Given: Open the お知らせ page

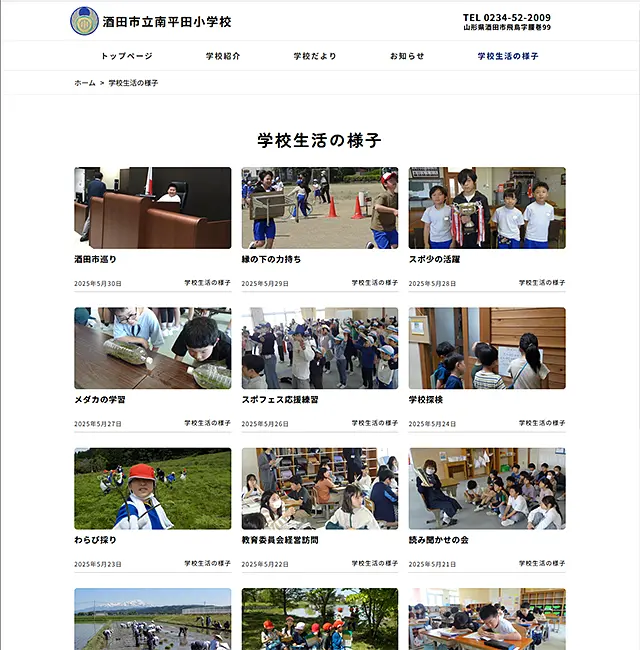Looking at the screenshot, I should pyautogui.click(x=407, y=56).
